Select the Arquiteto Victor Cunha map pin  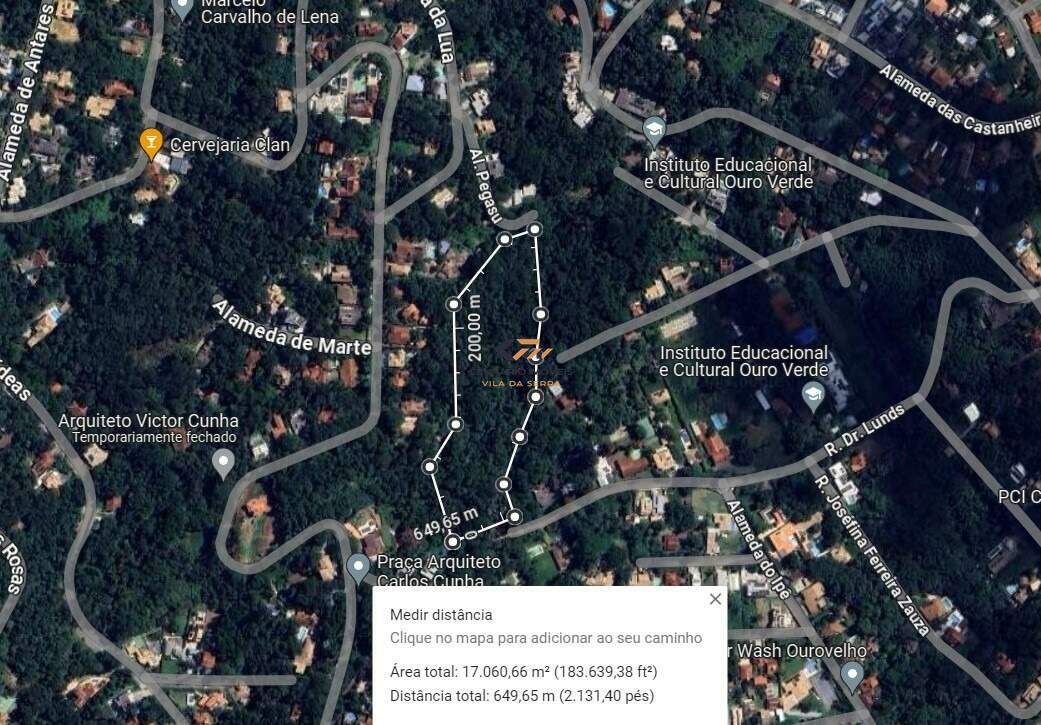pyautogui.click(x=224, y=462)
